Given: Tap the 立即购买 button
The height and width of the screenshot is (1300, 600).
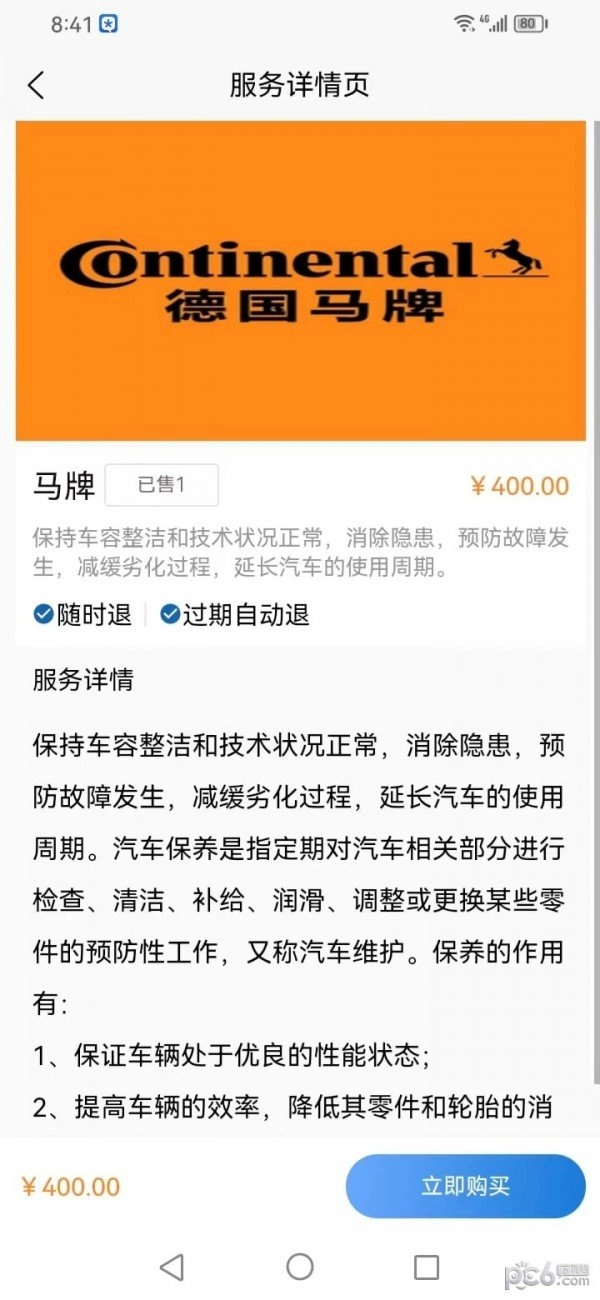Looking at the screenshot, I should [x=465, y=1186].
